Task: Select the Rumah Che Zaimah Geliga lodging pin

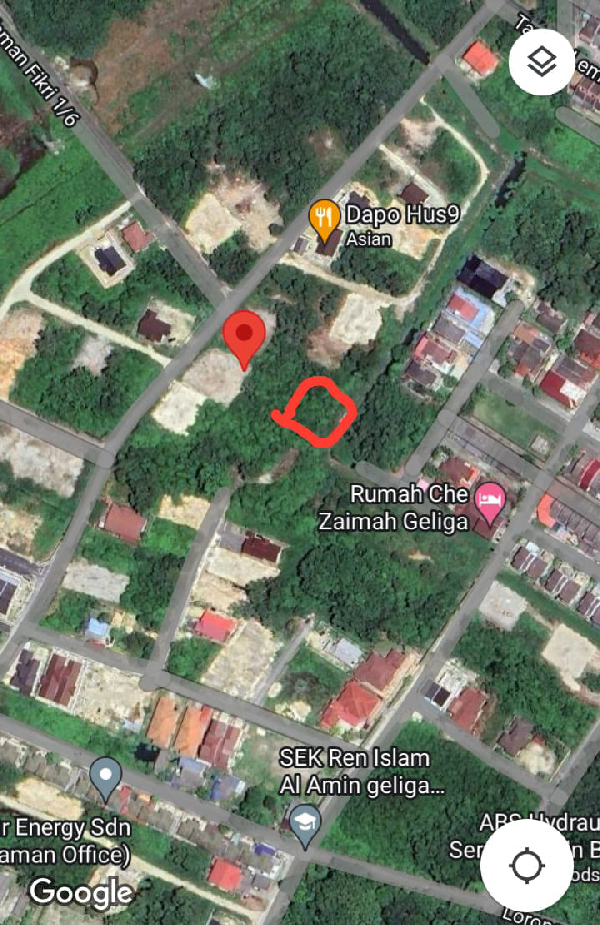Action: coord(489,498)
